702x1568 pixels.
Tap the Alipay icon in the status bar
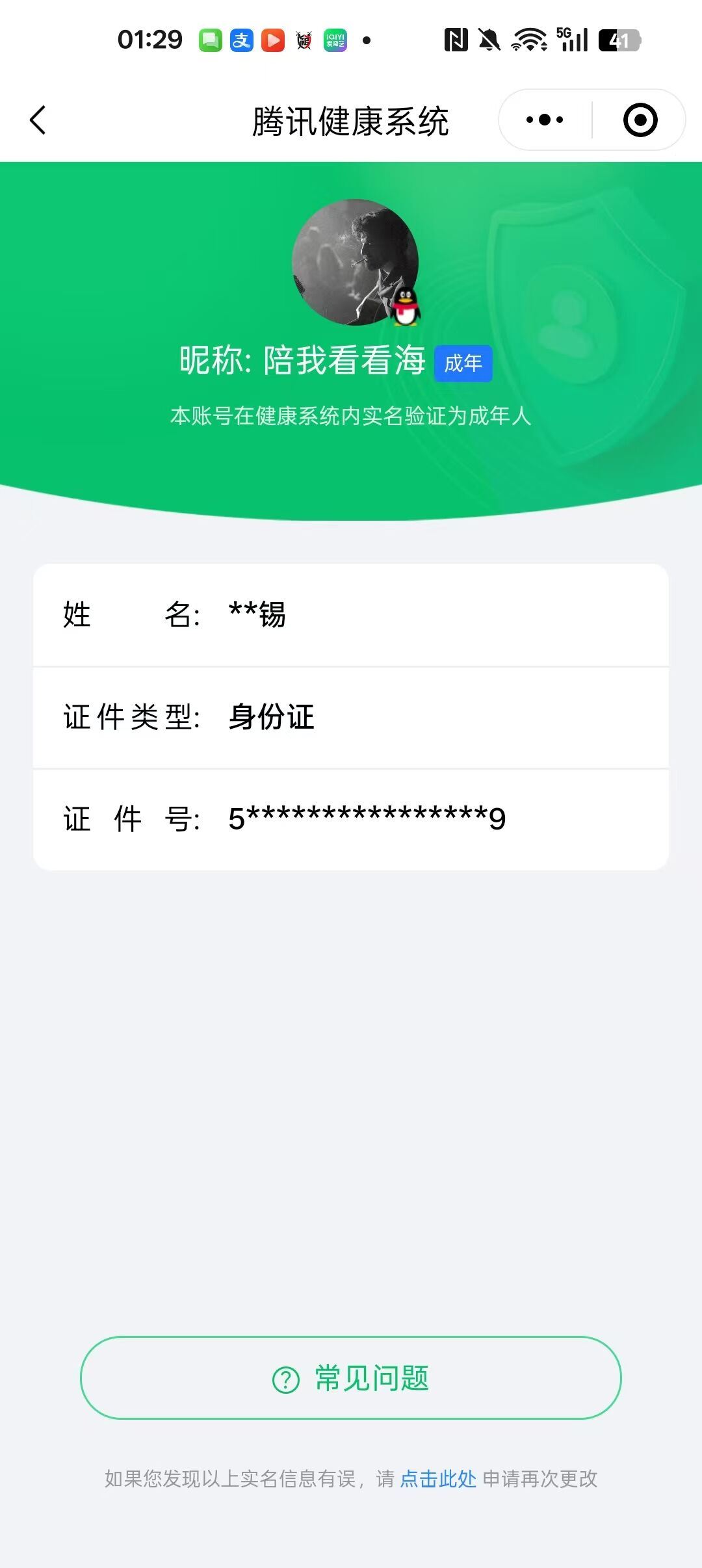(240, 40)
